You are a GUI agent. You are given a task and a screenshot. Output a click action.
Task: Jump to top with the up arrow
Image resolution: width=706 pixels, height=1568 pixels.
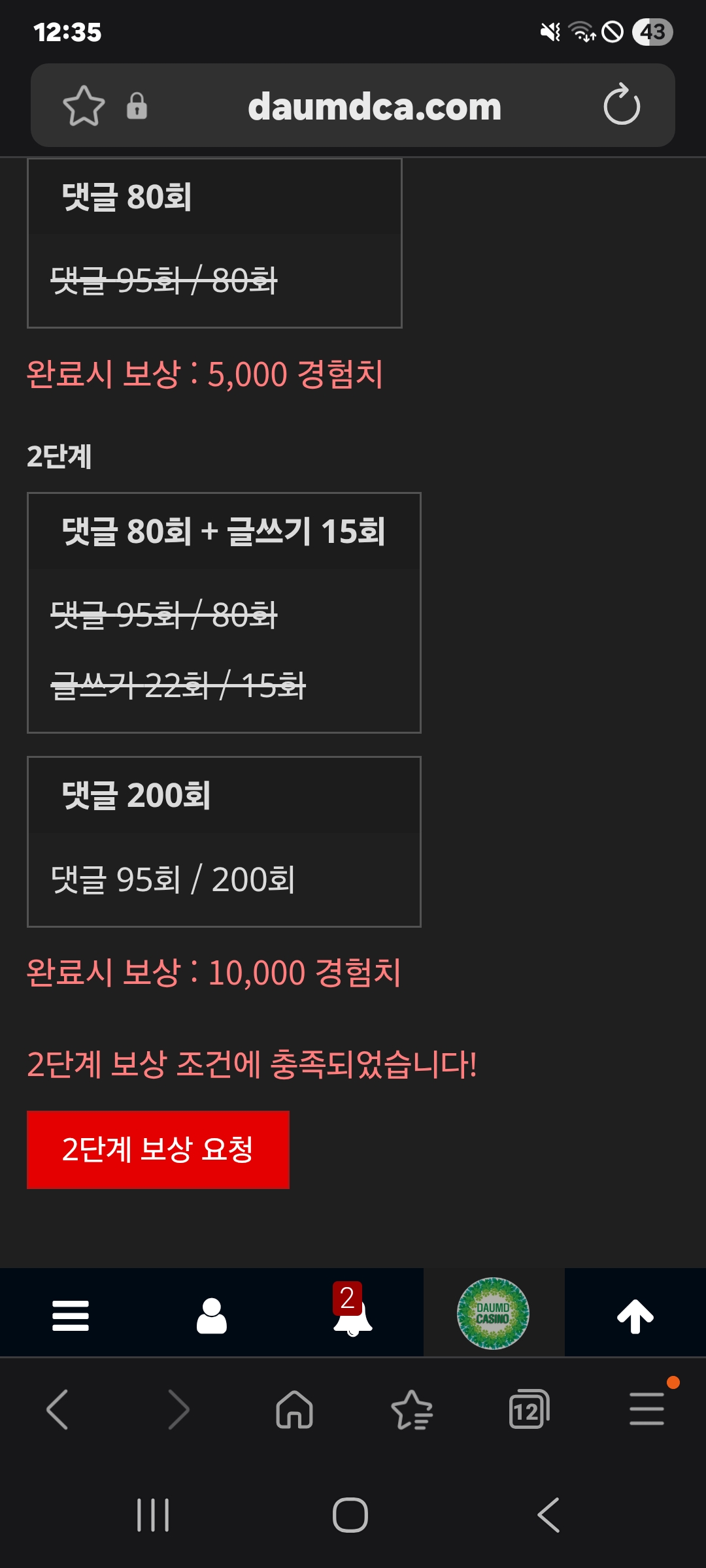(x=635, y=1315)
